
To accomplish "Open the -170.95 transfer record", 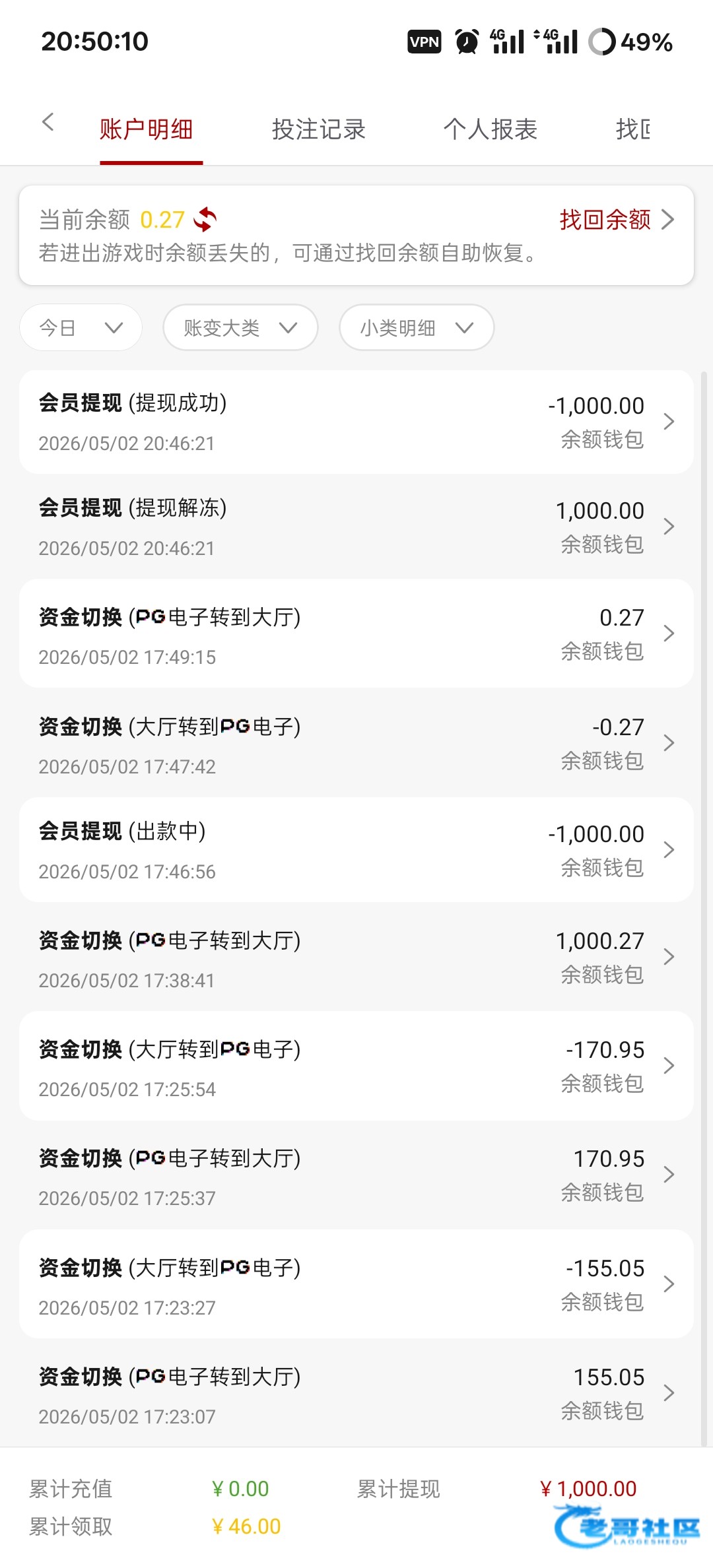I will 356,1066.
